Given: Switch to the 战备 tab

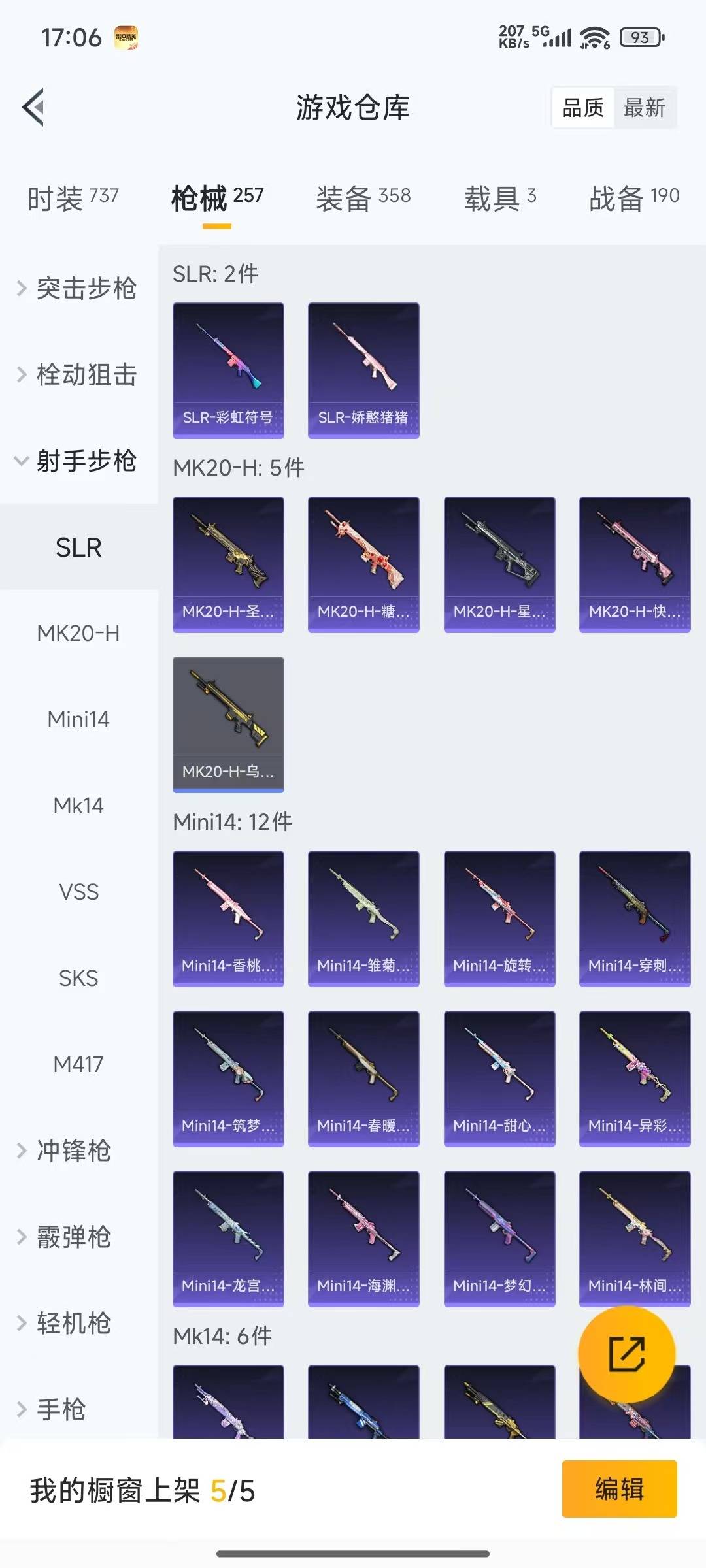Looking at the screenshot, I should (x=633, y=197).
